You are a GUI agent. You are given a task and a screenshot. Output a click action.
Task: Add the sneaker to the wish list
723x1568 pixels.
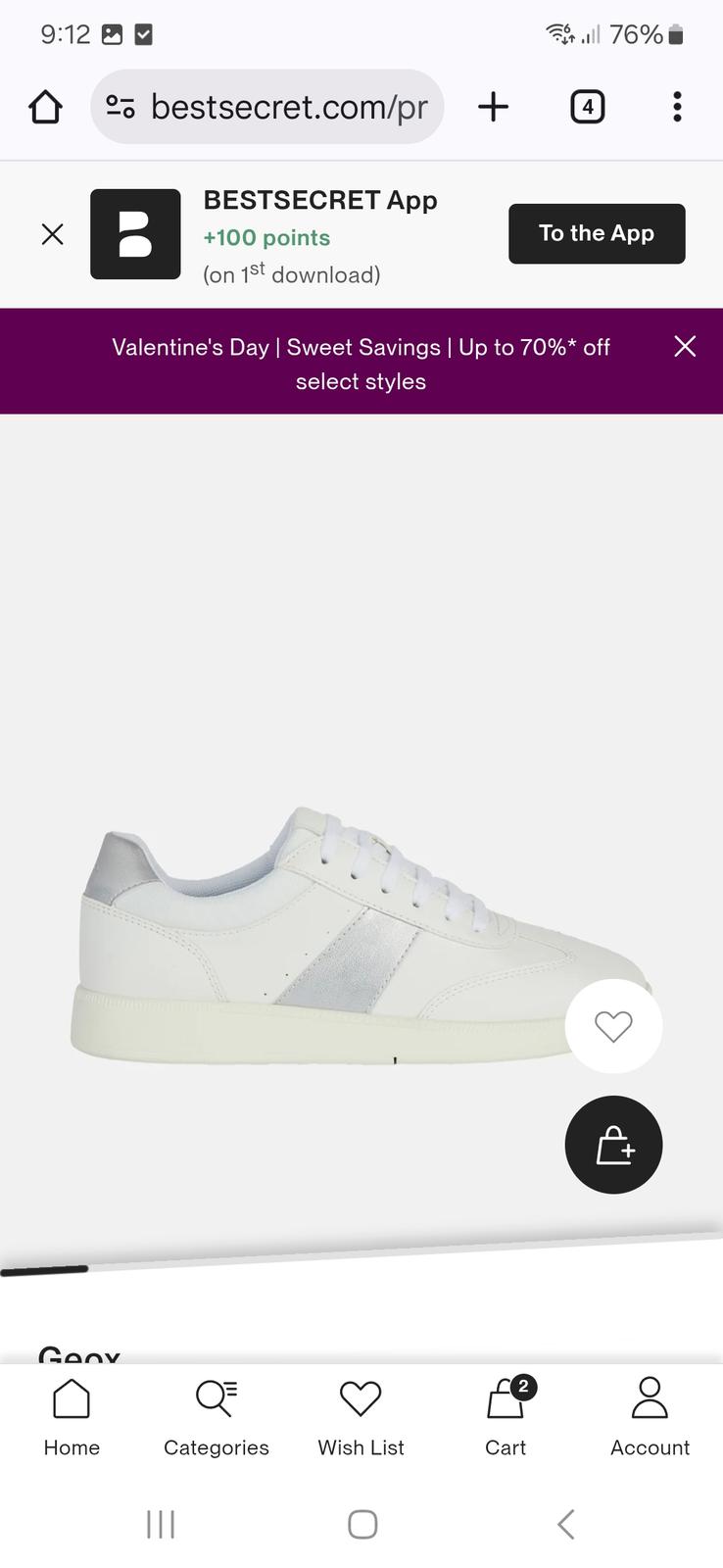pos(613,1026)
